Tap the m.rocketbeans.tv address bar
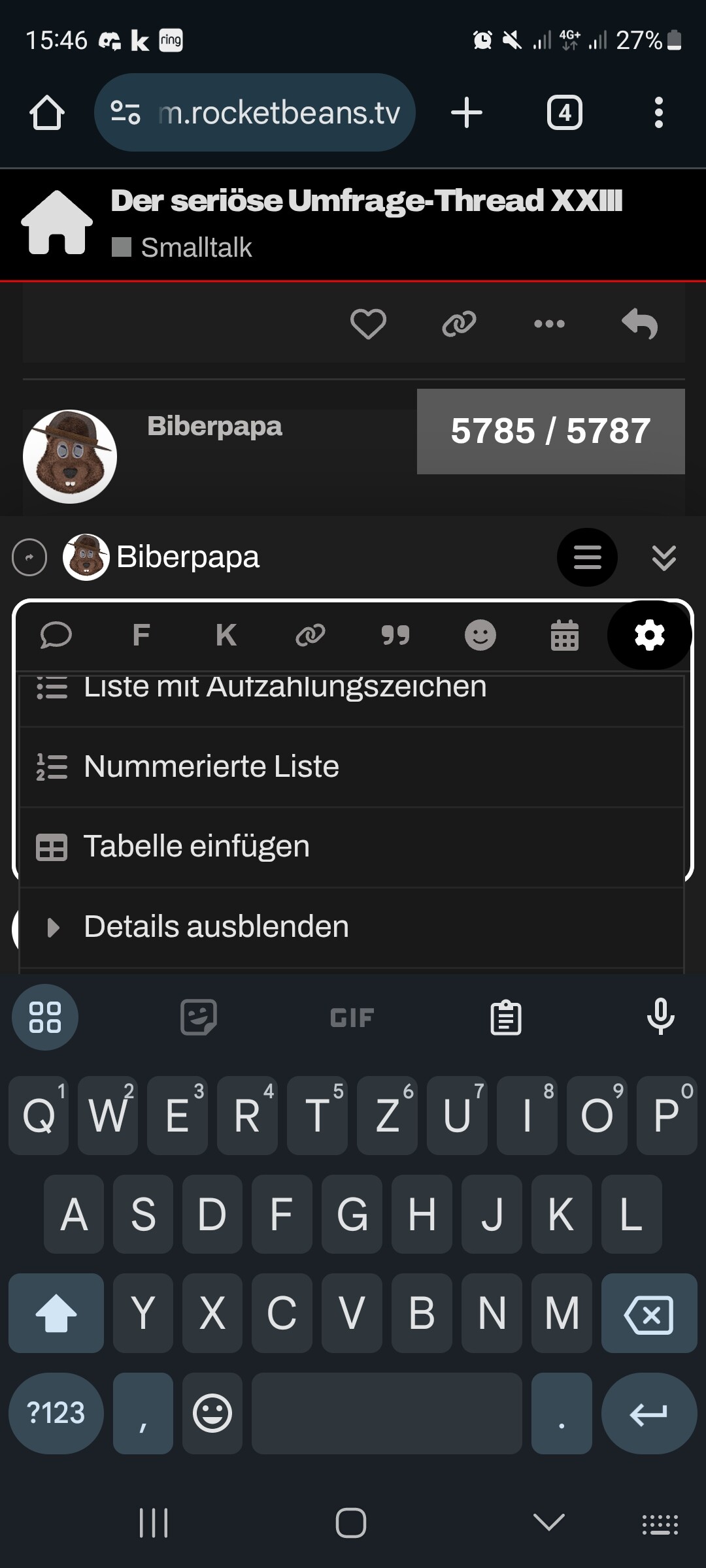 click(278, 113)
